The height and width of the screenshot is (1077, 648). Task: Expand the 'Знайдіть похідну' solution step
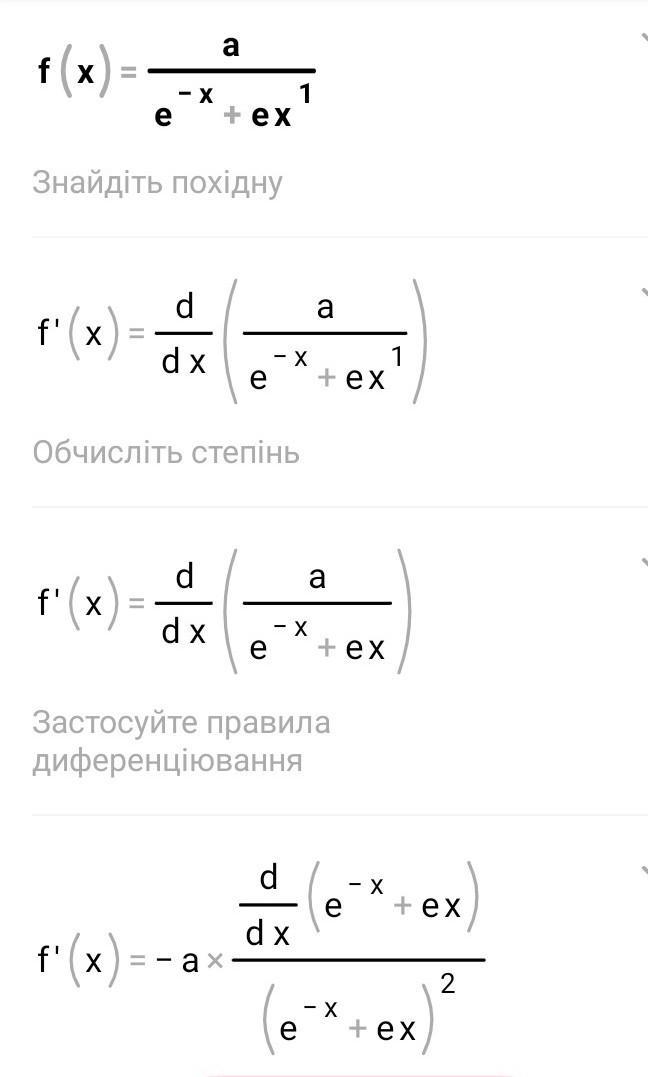[x=641, y=40]
